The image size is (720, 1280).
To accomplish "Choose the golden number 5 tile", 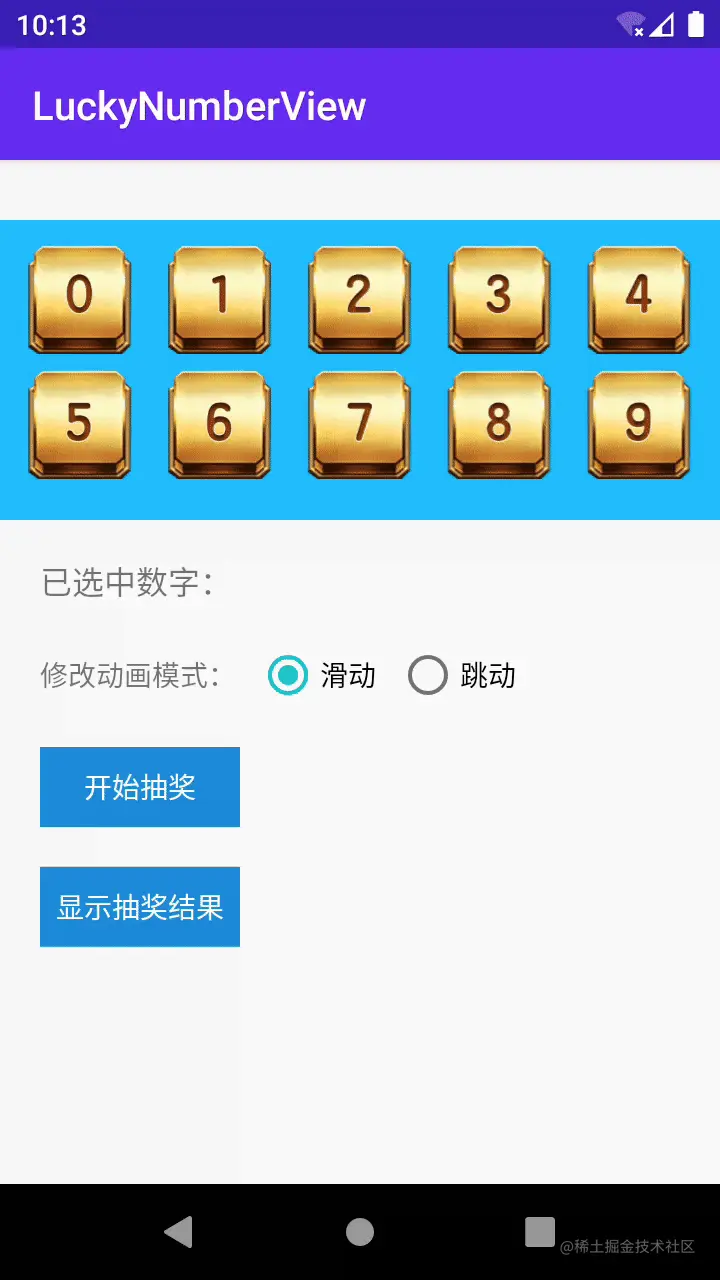I will 79,423.
